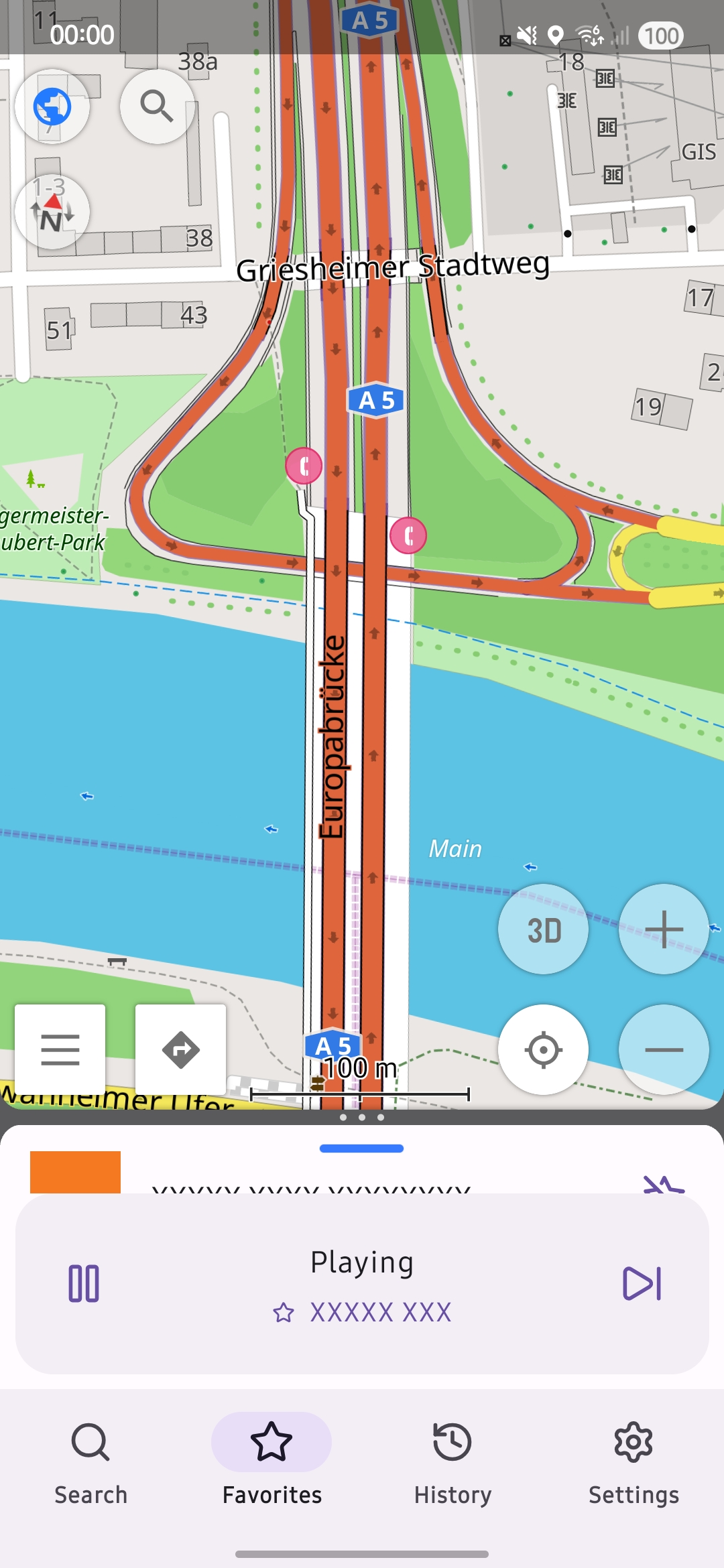Open navigation directions button
The height and width of the screenshot is (1568, 724).
pyautogui.click(x=180, y=1049)
